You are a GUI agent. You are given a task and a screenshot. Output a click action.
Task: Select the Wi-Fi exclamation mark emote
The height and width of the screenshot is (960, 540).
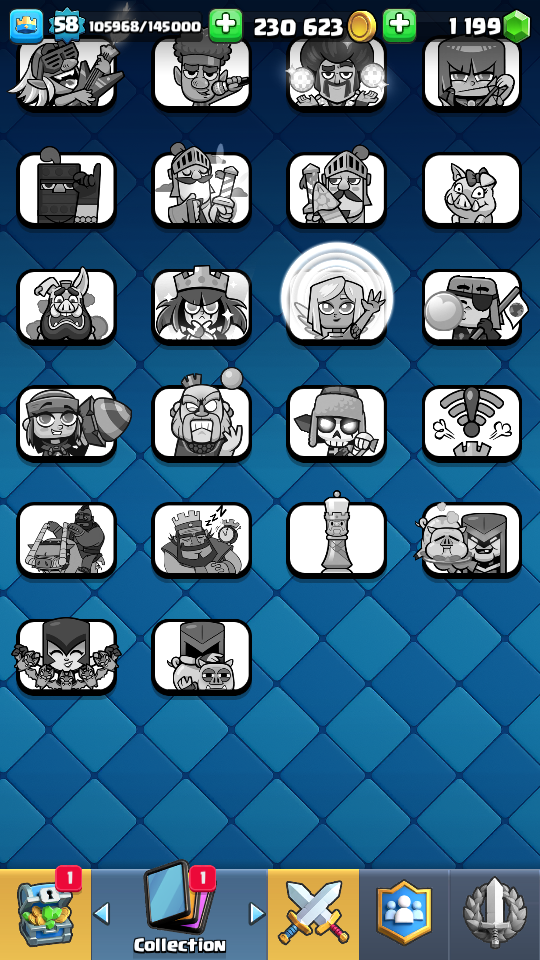coord(472,423)
